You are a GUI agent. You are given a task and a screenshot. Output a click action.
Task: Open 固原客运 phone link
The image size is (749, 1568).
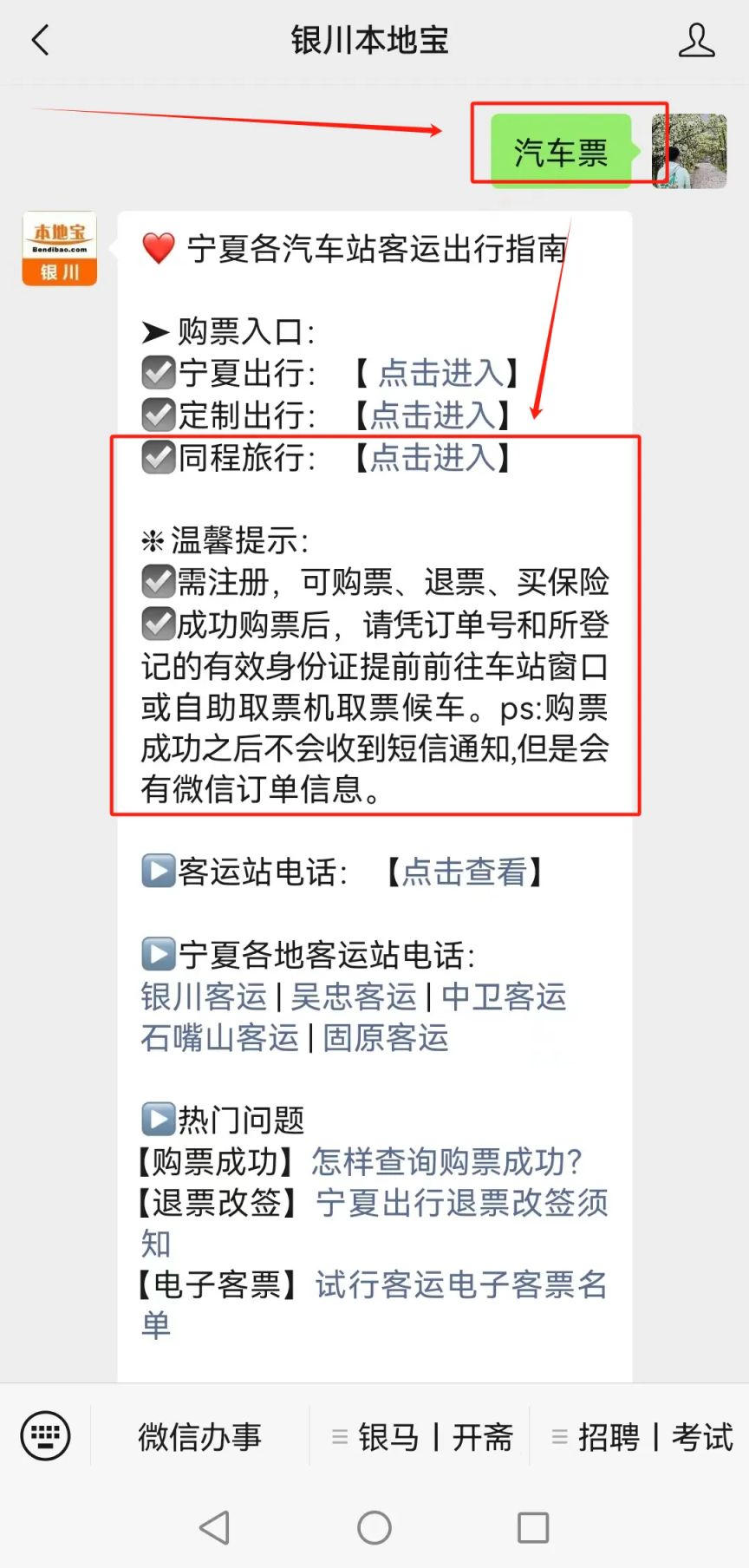(x=386, y=1038)
